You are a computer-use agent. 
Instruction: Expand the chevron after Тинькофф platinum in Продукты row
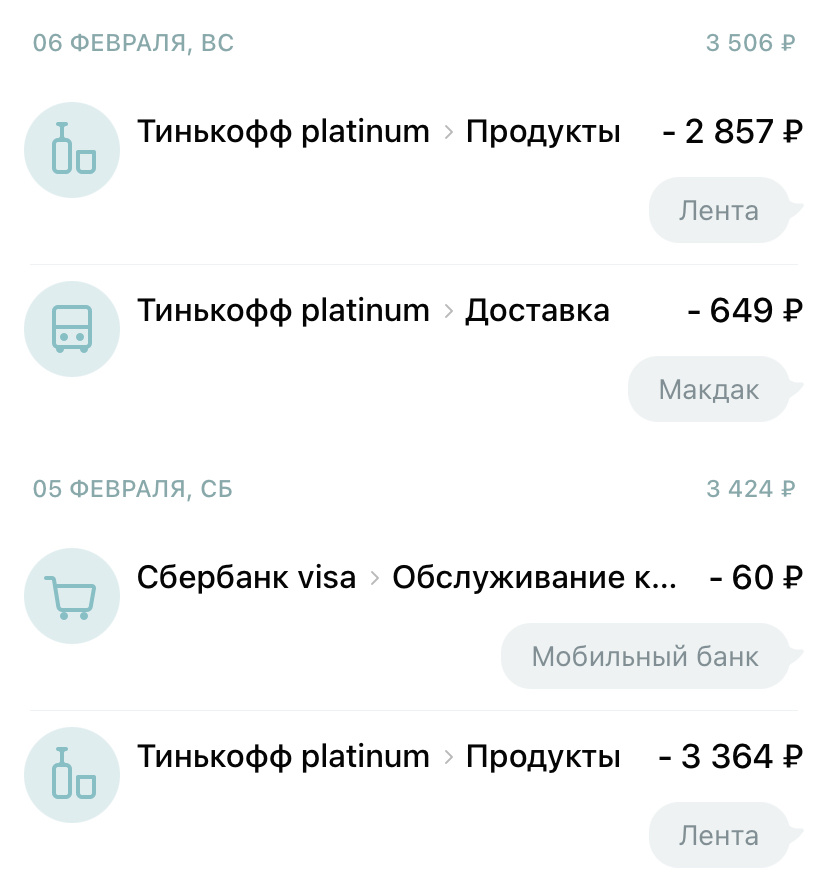click(447, 131)
